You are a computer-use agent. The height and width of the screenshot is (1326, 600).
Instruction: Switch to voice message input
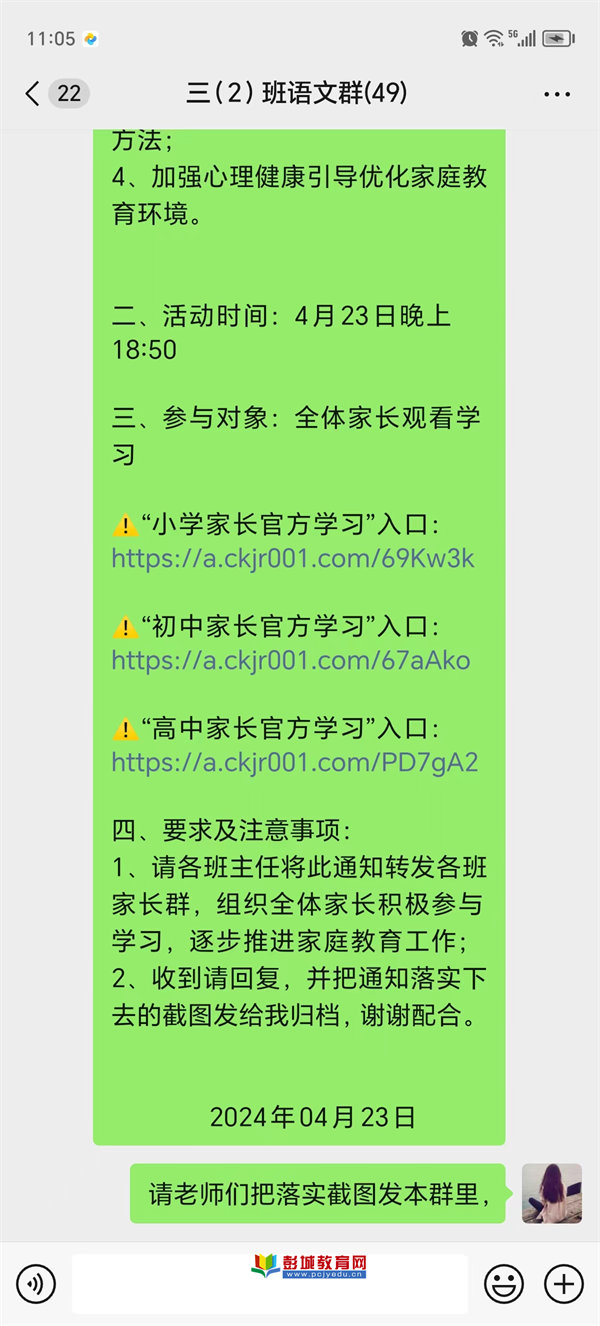[x=36, y=1283]
